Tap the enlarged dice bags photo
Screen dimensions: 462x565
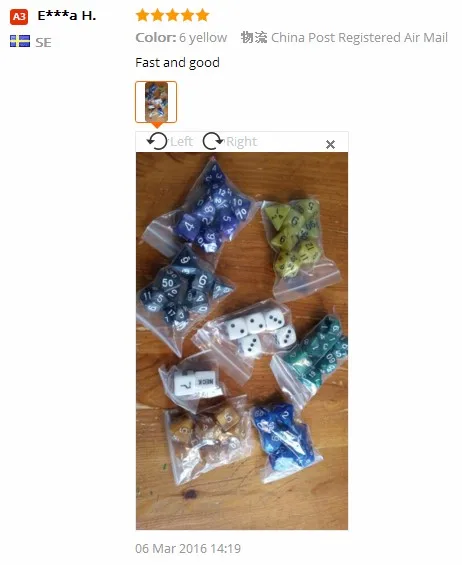coord(242,341)
